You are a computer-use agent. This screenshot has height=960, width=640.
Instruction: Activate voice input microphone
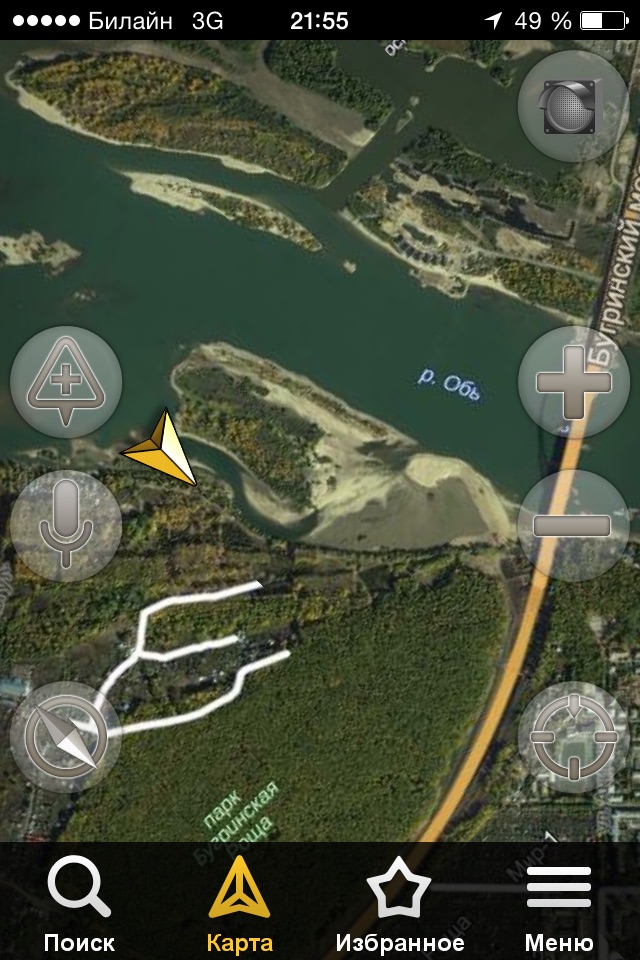click(66, 526)
